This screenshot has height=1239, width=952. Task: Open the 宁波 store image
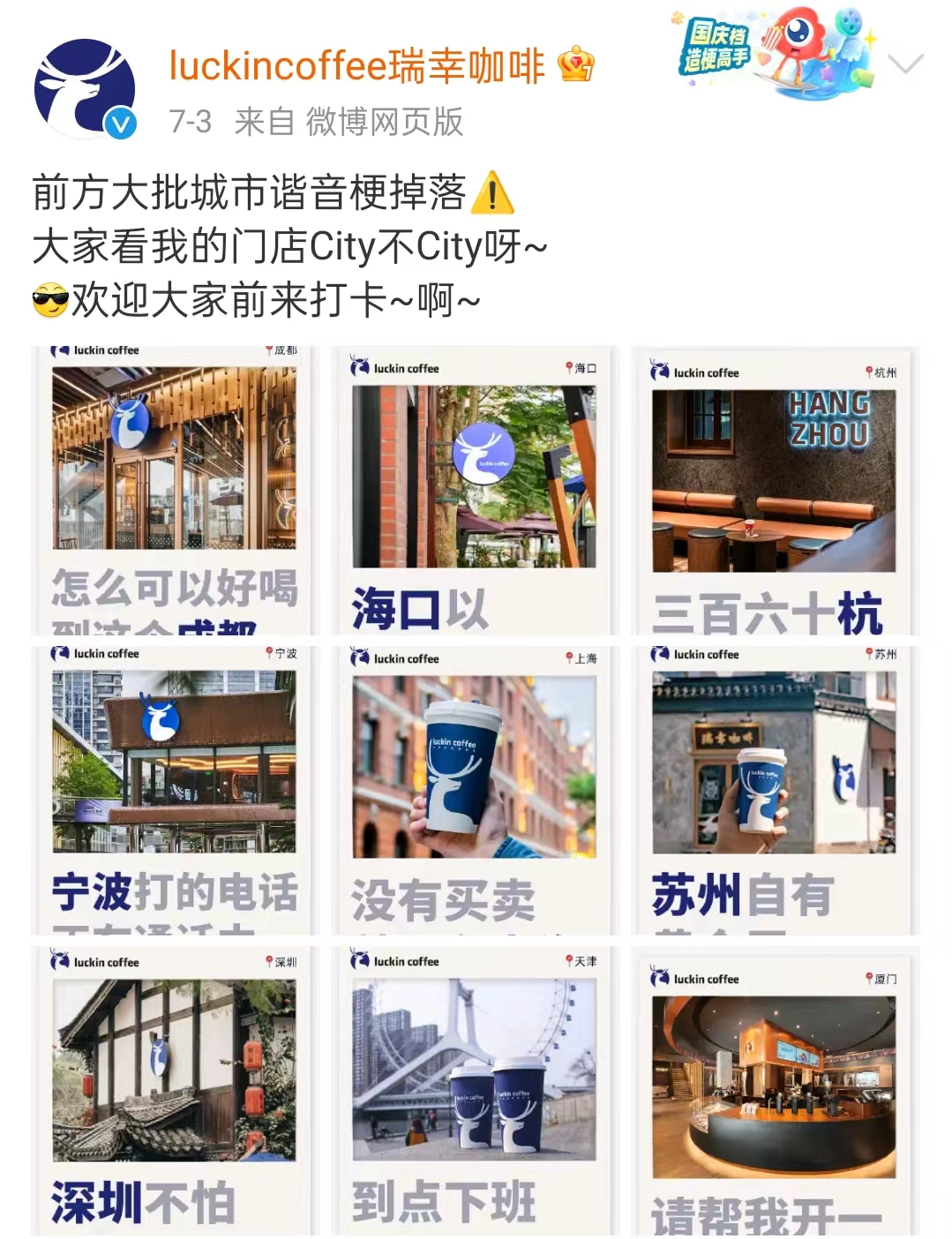click(x=174, y=790)
